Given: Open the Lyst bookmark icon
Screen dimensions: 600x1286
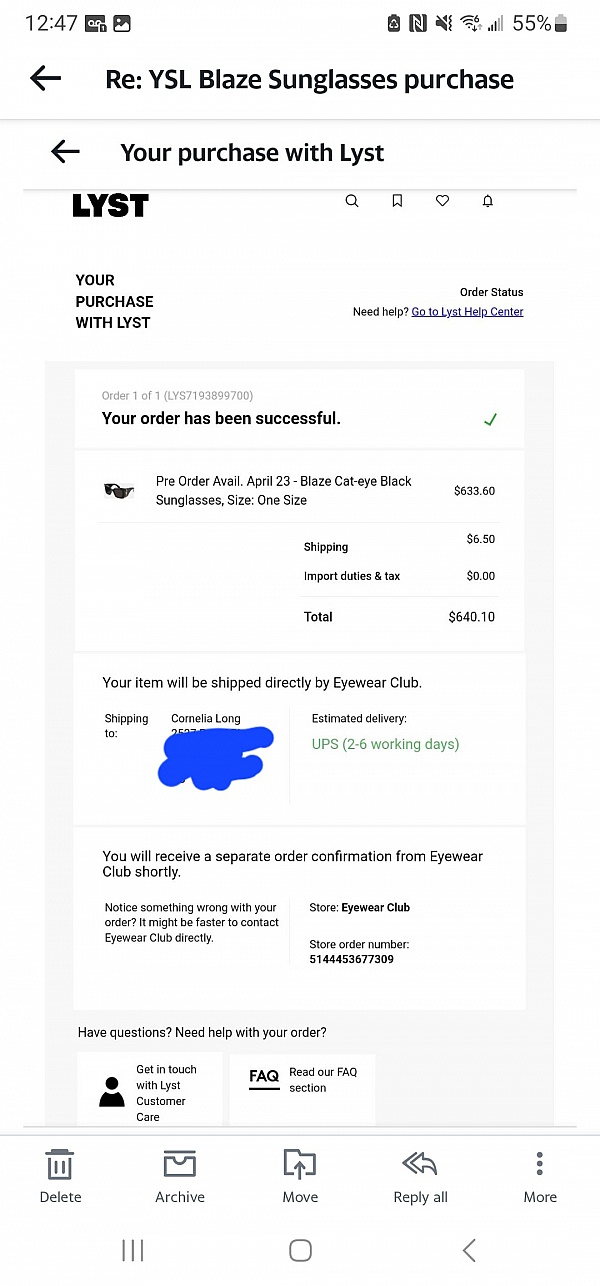Looking at the screenshot, I should click(x=397, y=201).
